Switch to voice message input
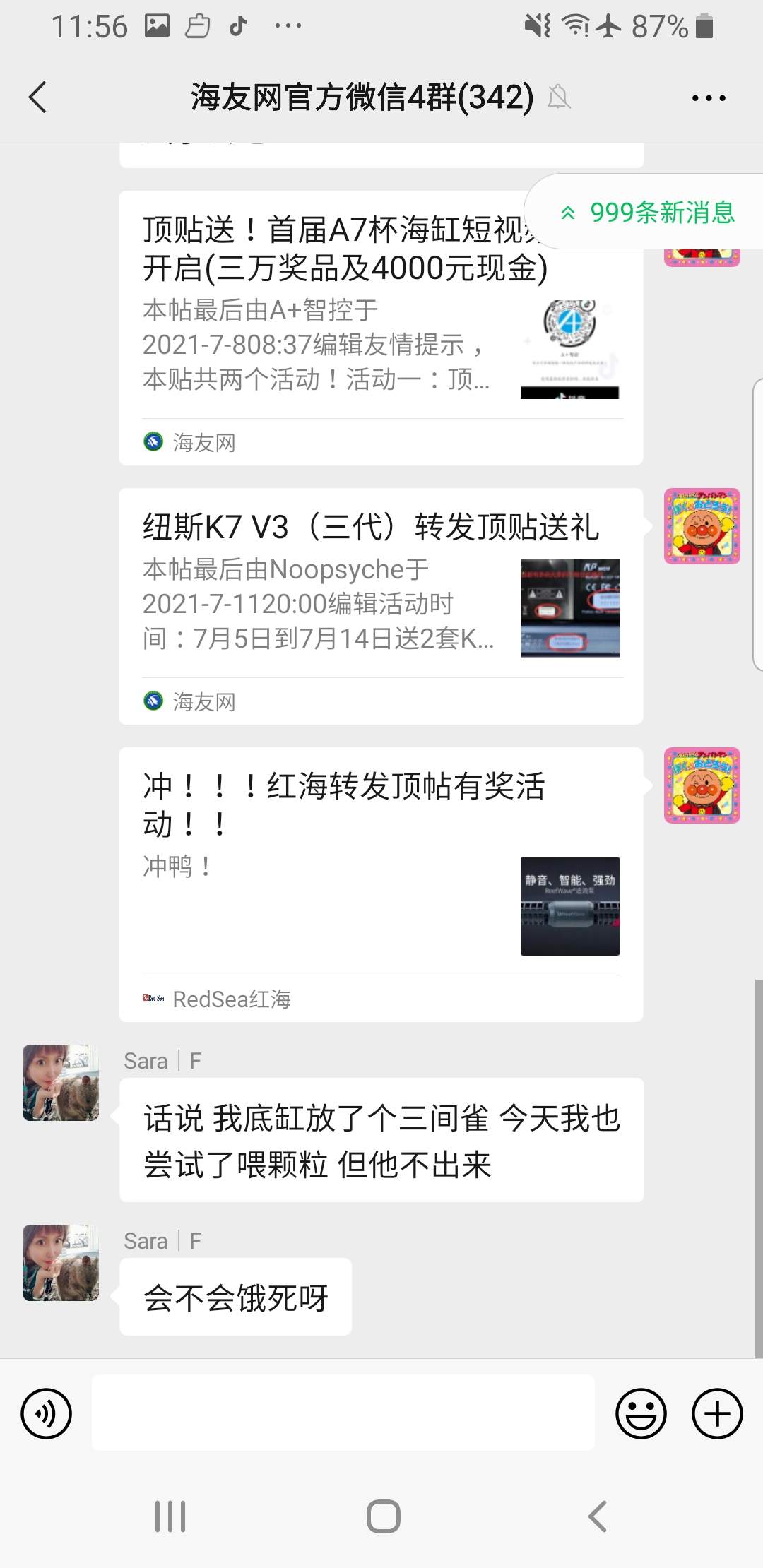 [x=47, y=1413]
